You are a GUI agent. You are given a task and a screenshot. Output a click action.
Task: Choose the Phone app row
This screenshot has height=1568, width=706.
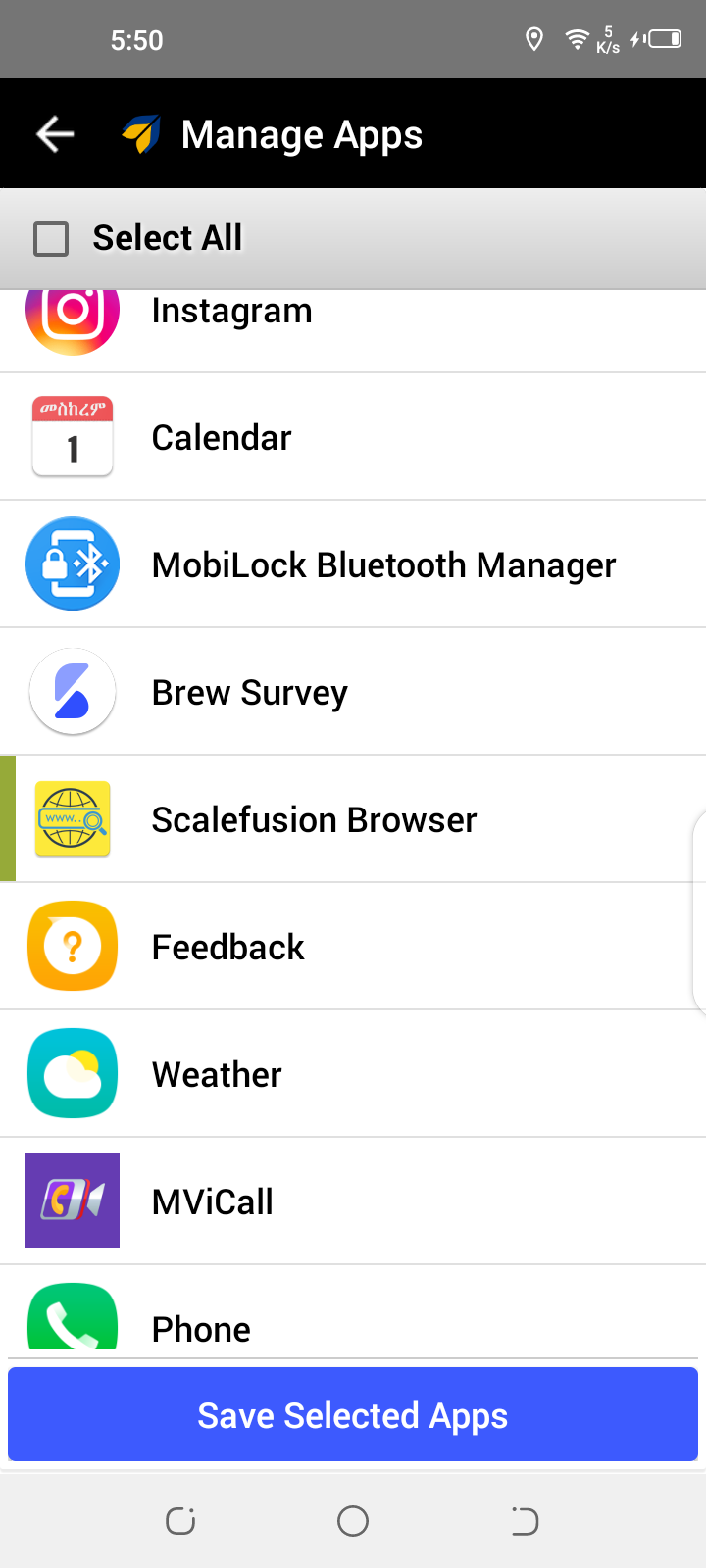(x=353, y=1311)
